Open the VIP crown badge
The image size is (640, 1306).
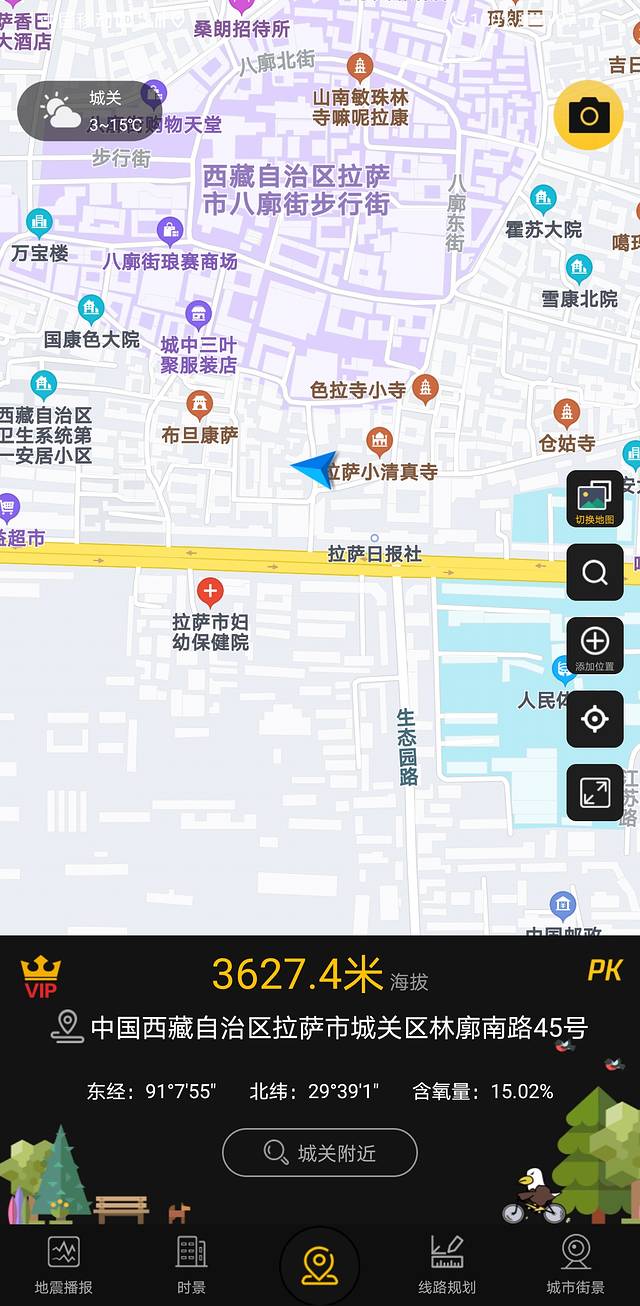41,976
